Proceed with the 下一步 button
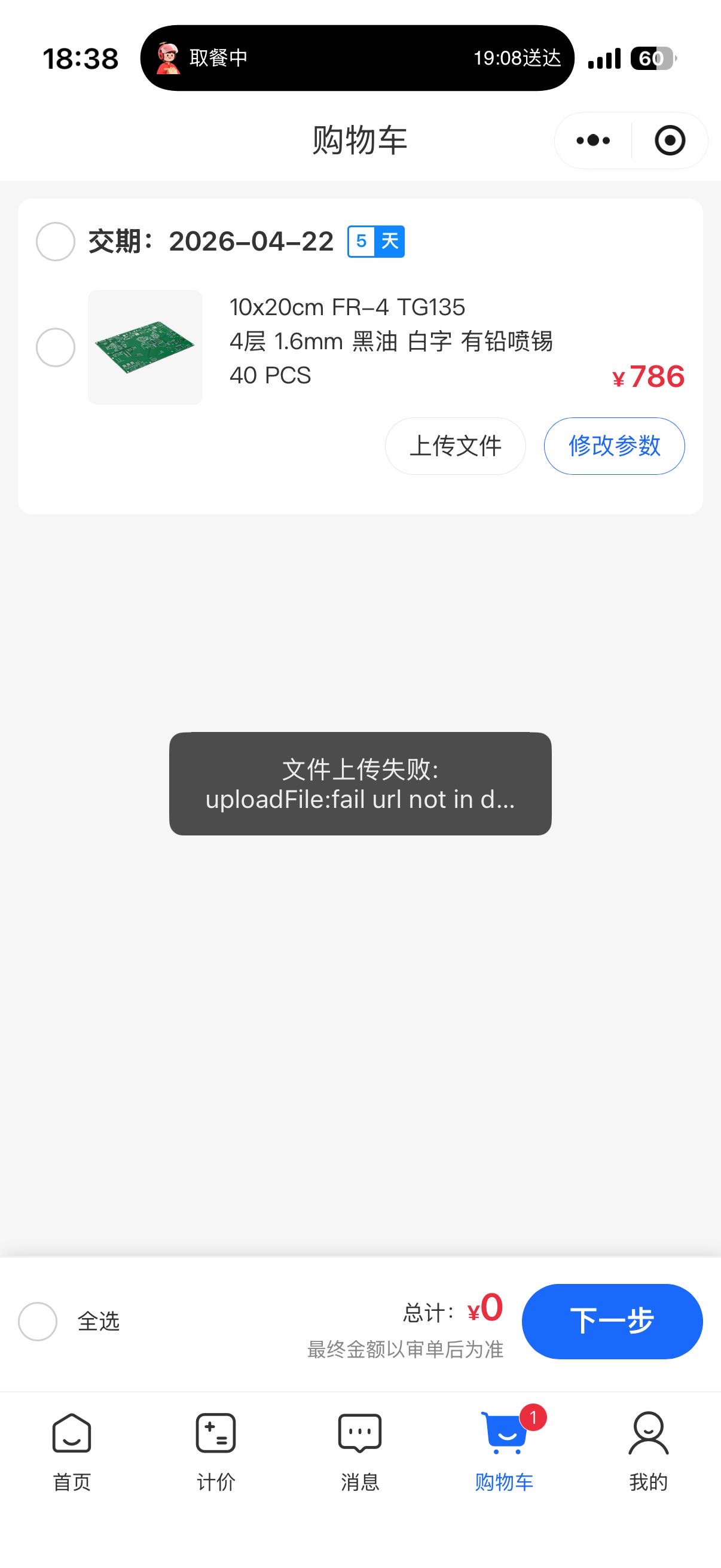 click(612, 1322)
